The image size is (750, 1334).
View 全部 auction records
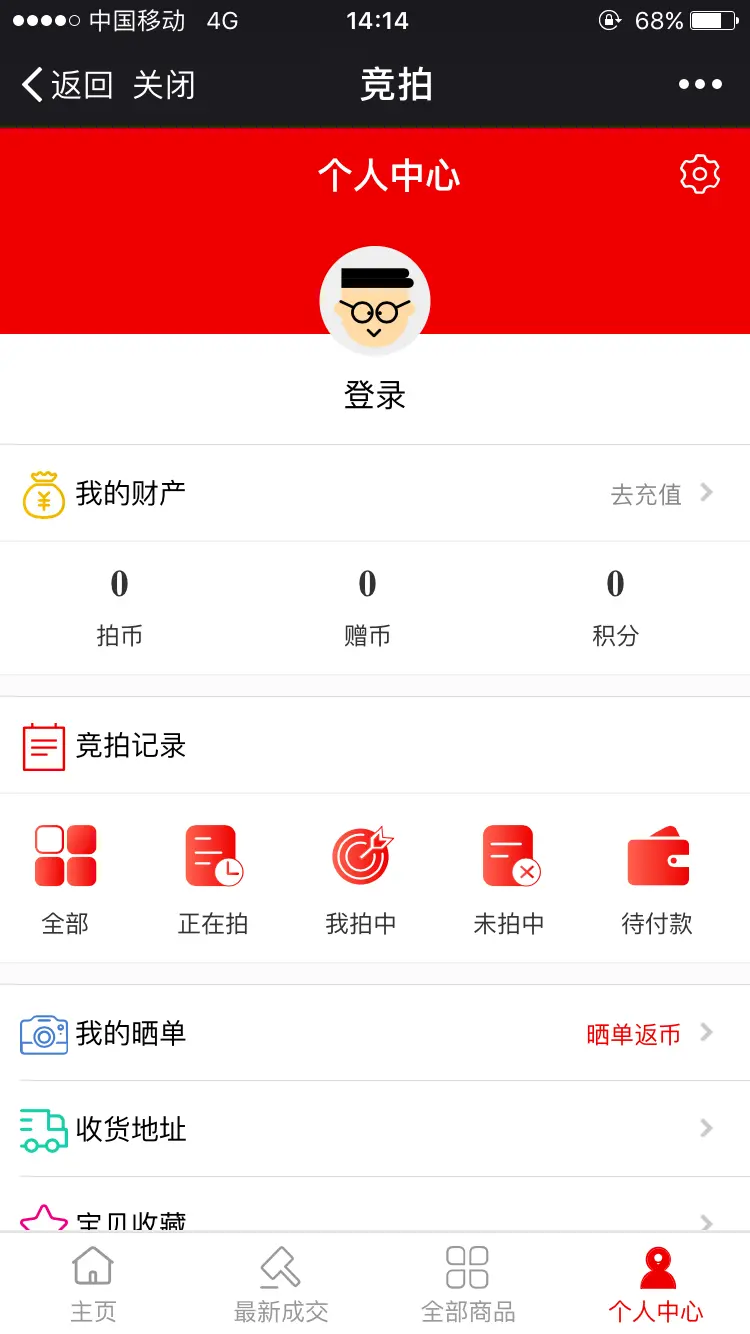pyautogui.click(x=66, y=878)
